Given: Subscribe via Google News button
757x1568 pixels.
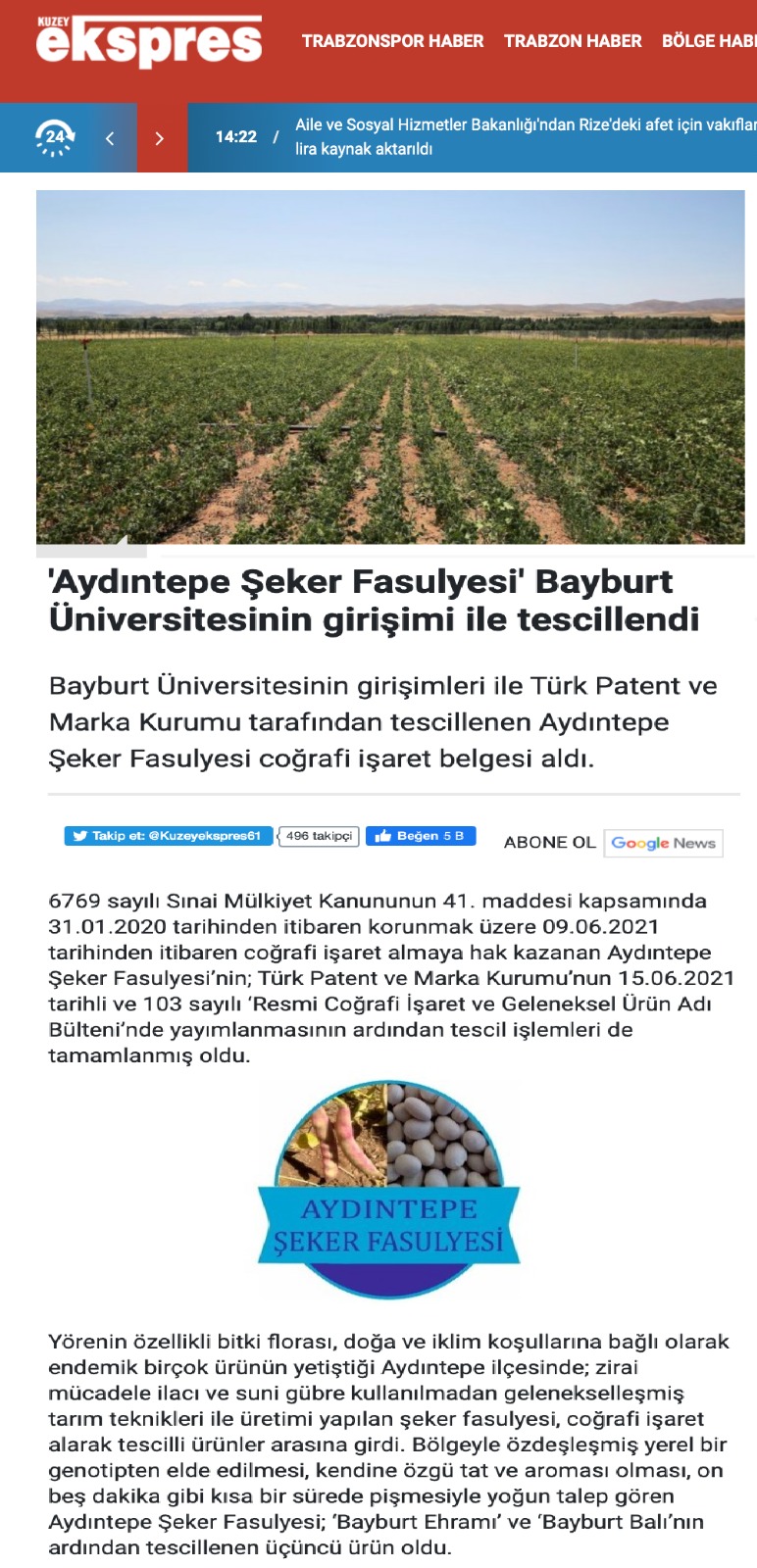Looking at the screenshot, I should [x=663, y=843].
